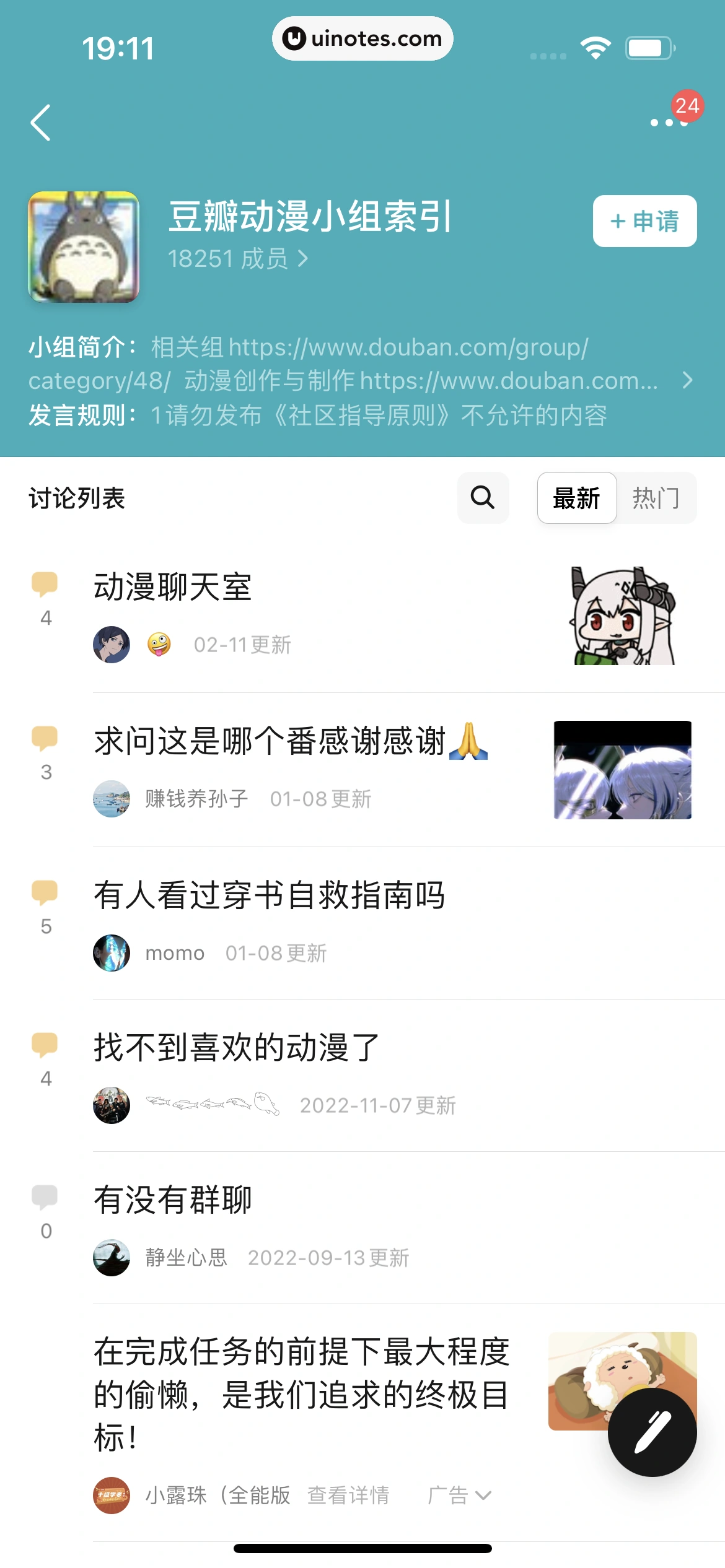
Task: Tap 查看详情 on the ad
Action: coord(348,1495)
